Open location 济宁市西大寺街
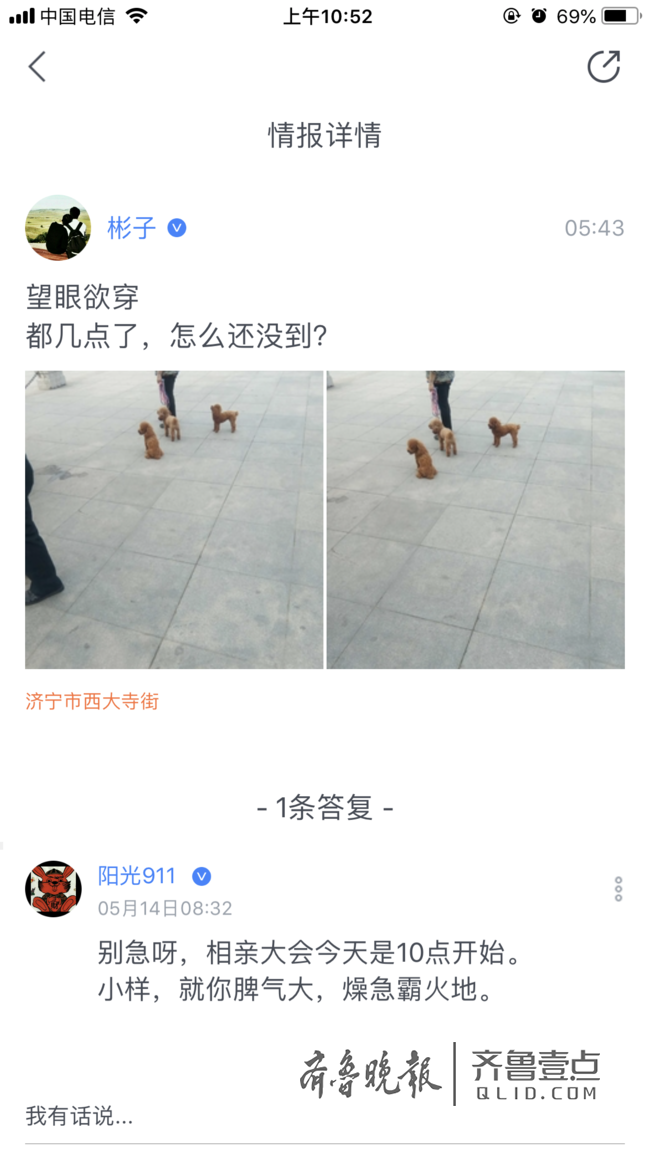 (92, 702)
